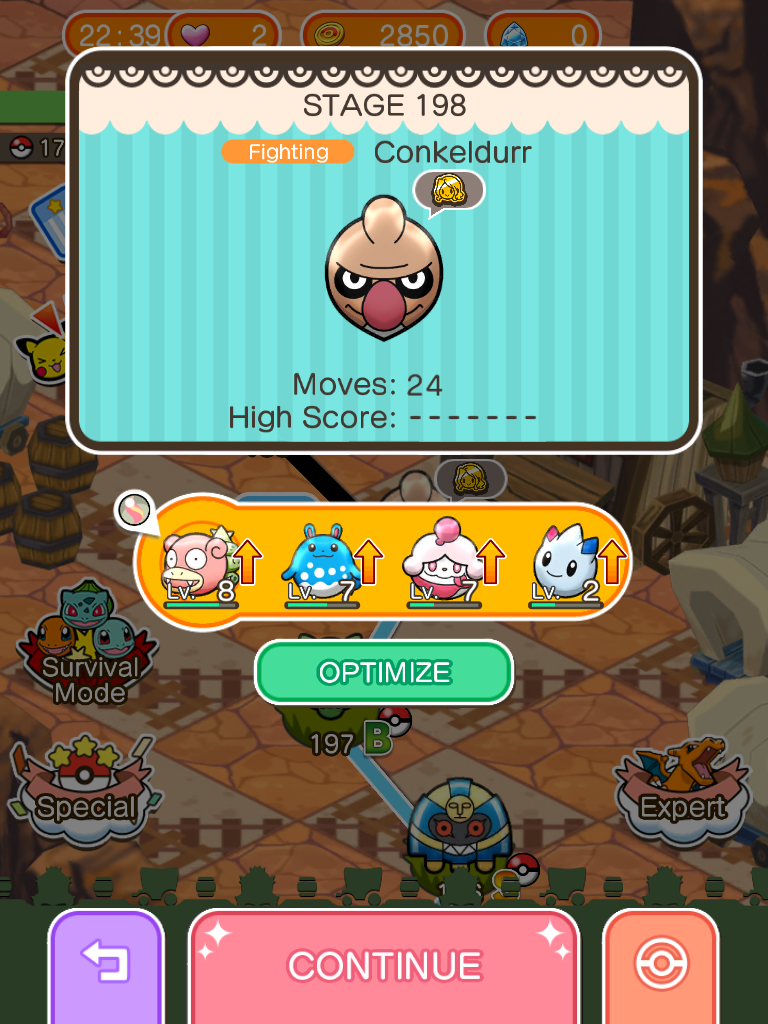Tap the coins counter showing 2850
768x1024 pixels.
click(x=383, y=35)
